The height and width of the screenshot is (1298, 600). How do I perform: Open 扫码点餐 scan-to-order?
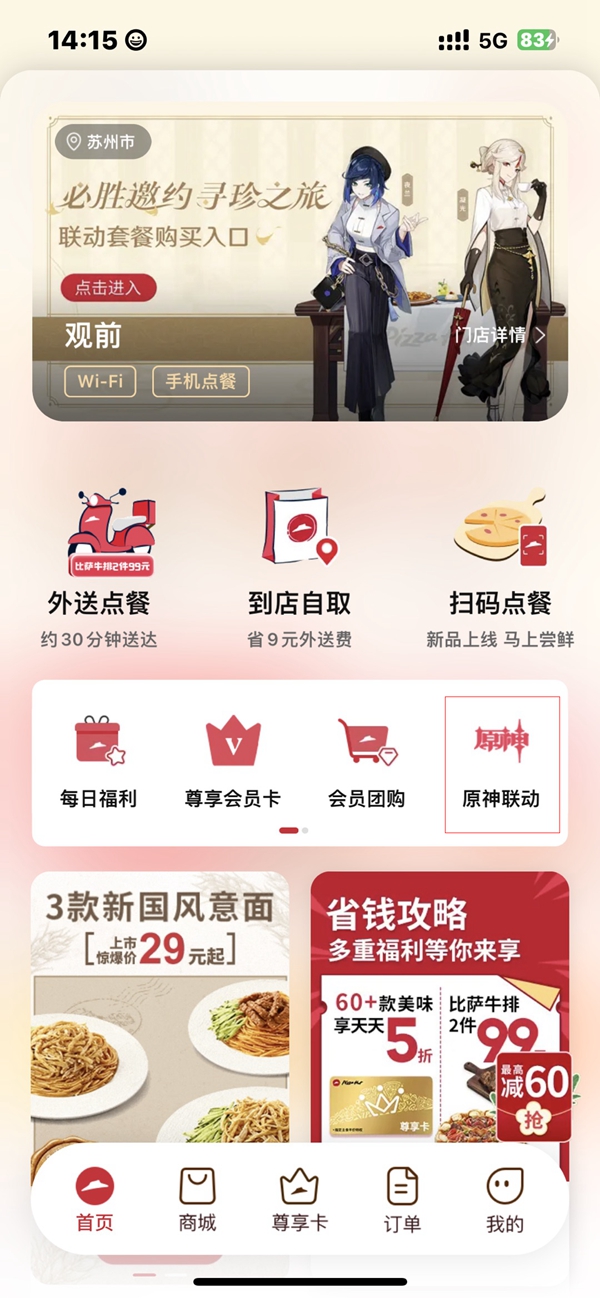point(500,566)
